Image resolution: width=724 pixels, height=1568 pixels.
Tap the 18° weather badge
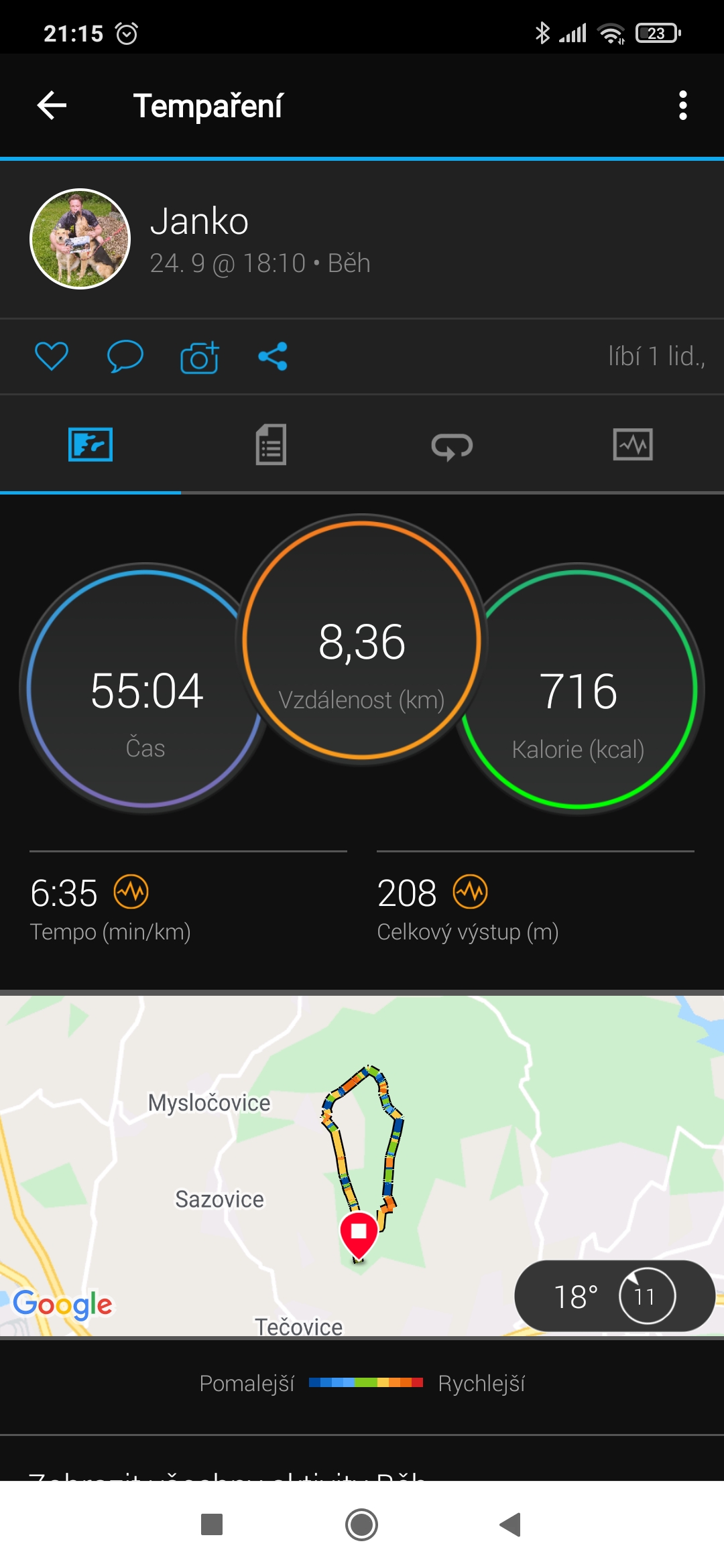[614, 1296]
